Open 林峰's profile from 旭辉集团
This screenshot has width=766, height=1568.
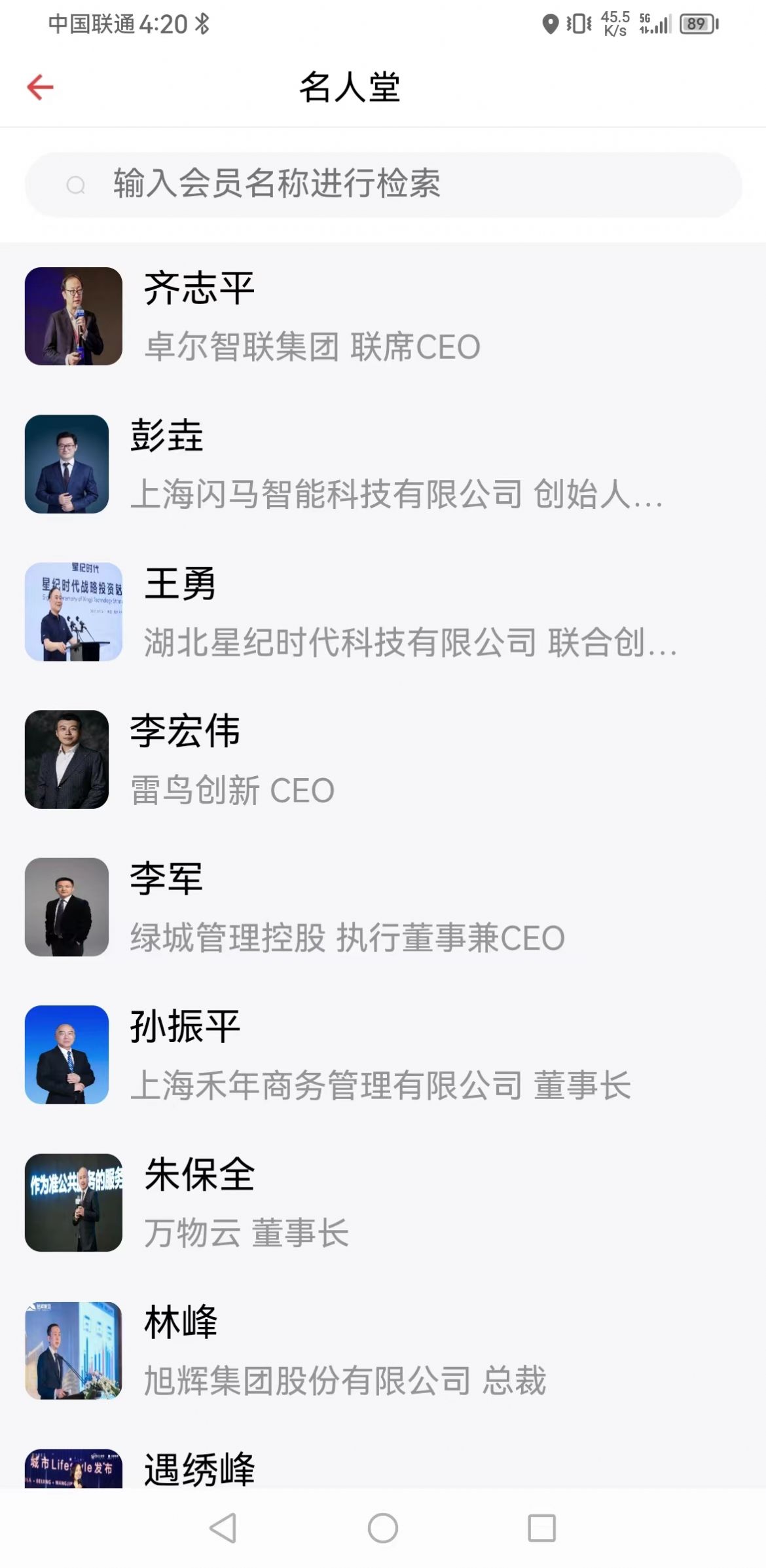383,1350
